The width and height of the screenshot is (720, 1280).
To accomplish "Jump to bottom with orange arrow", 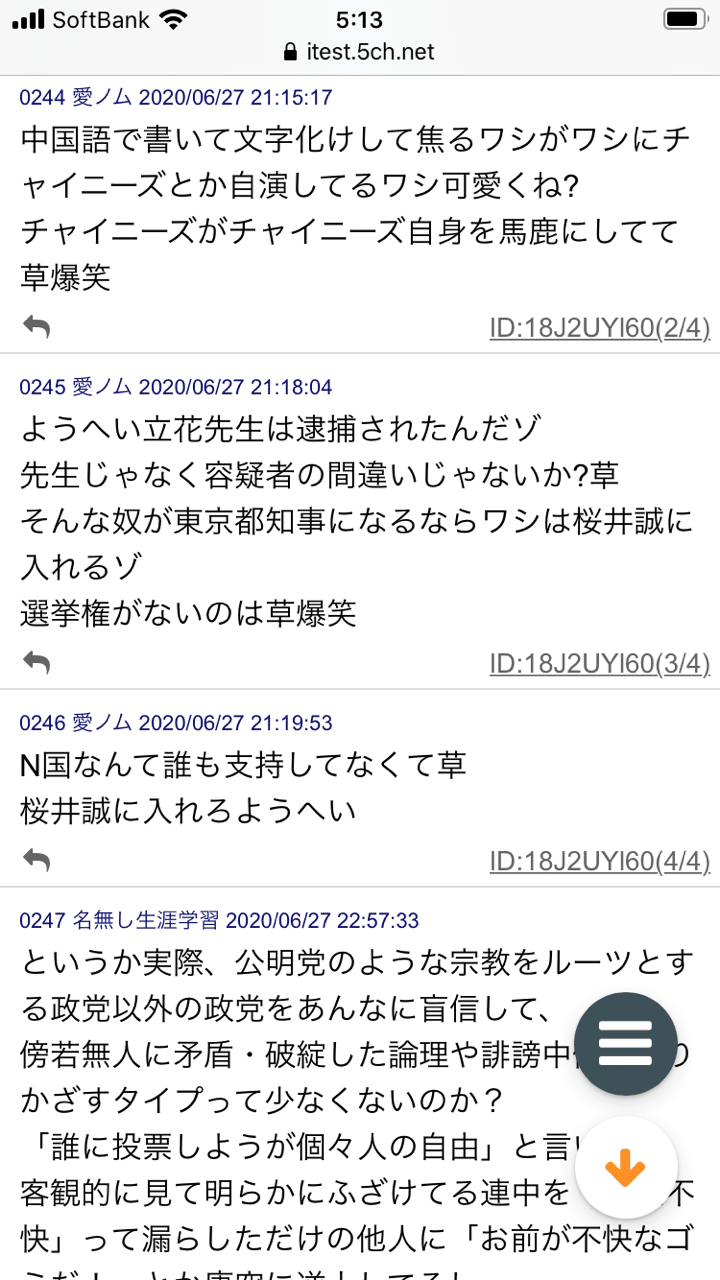I will [626, 1167].
